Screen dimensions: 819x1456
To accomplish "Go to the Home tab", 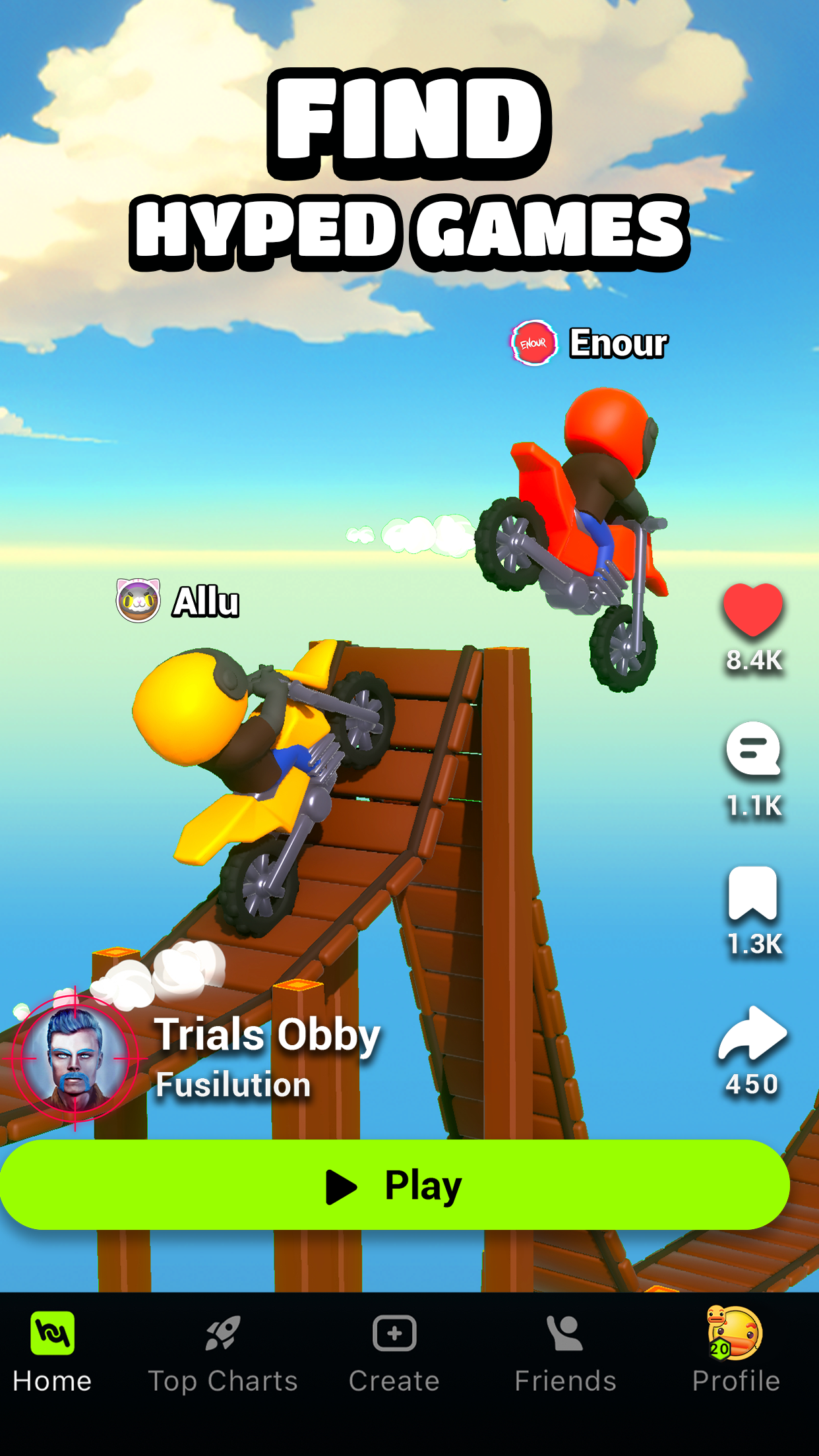I will [x=52, y=1353].
